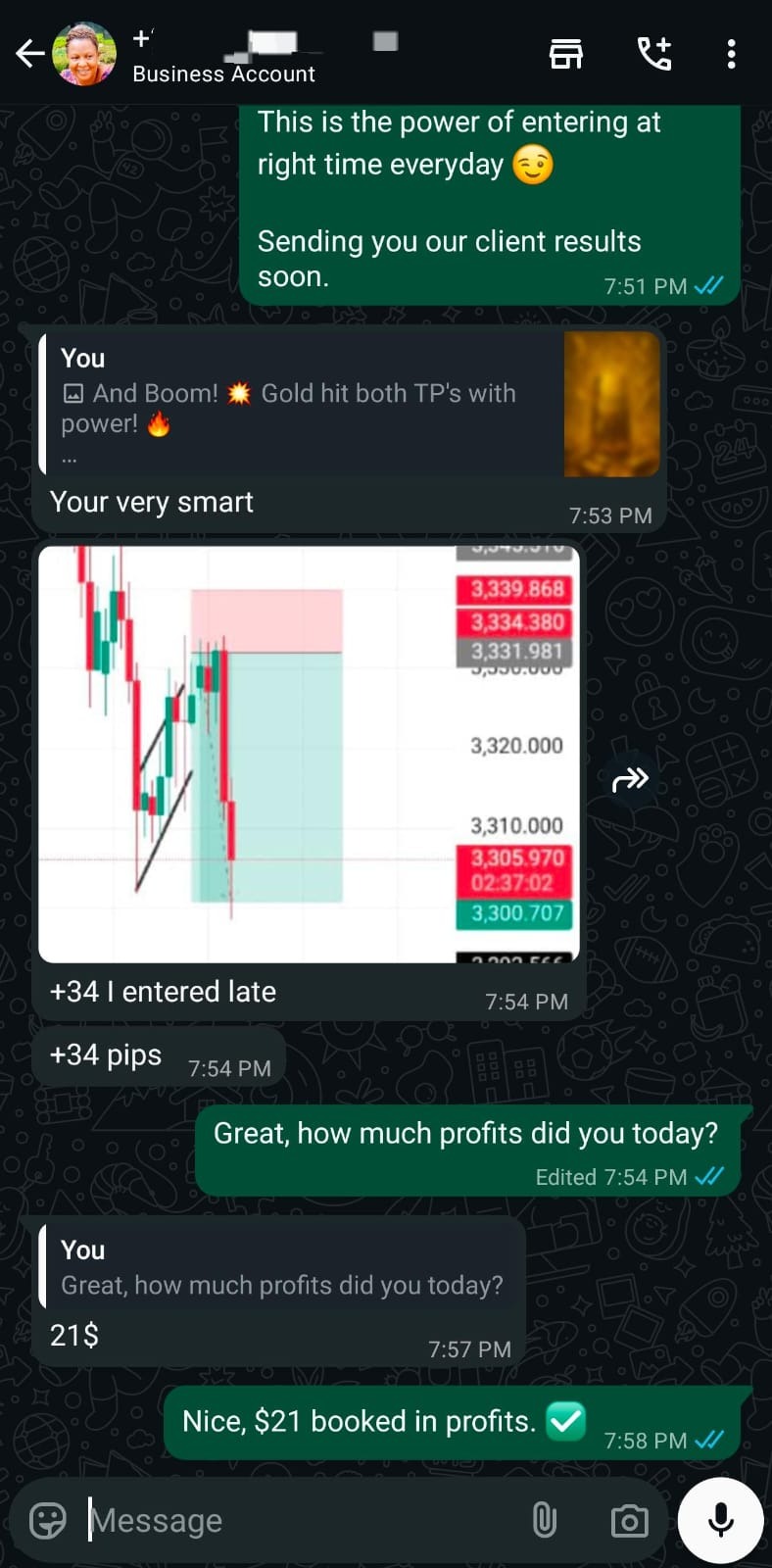Attach a file with the paperclip
Screen dimensions: 772x1568
pyautogui.click(x=545, y=1520)
